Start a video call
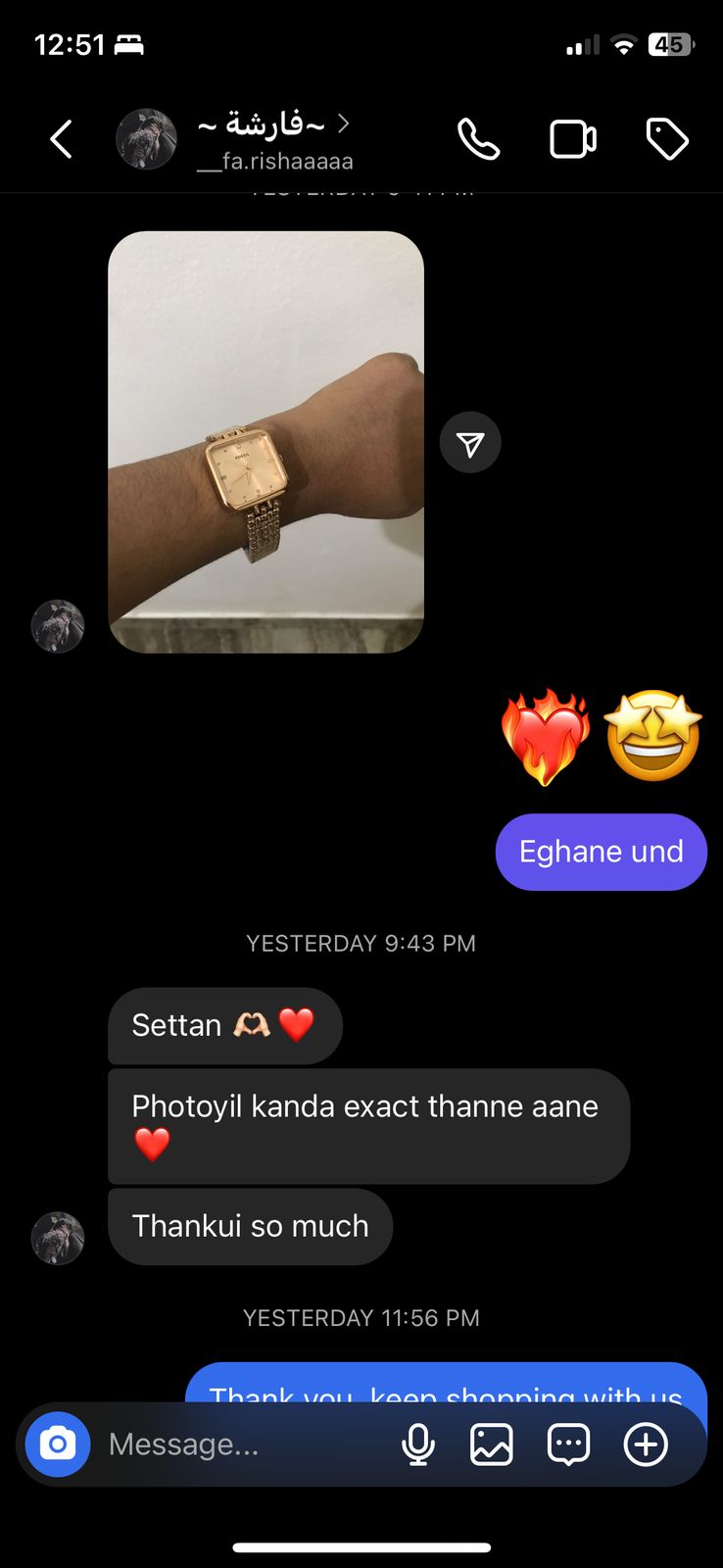The height and width of the screenshot is (1568, 723). tap(572, 139)
